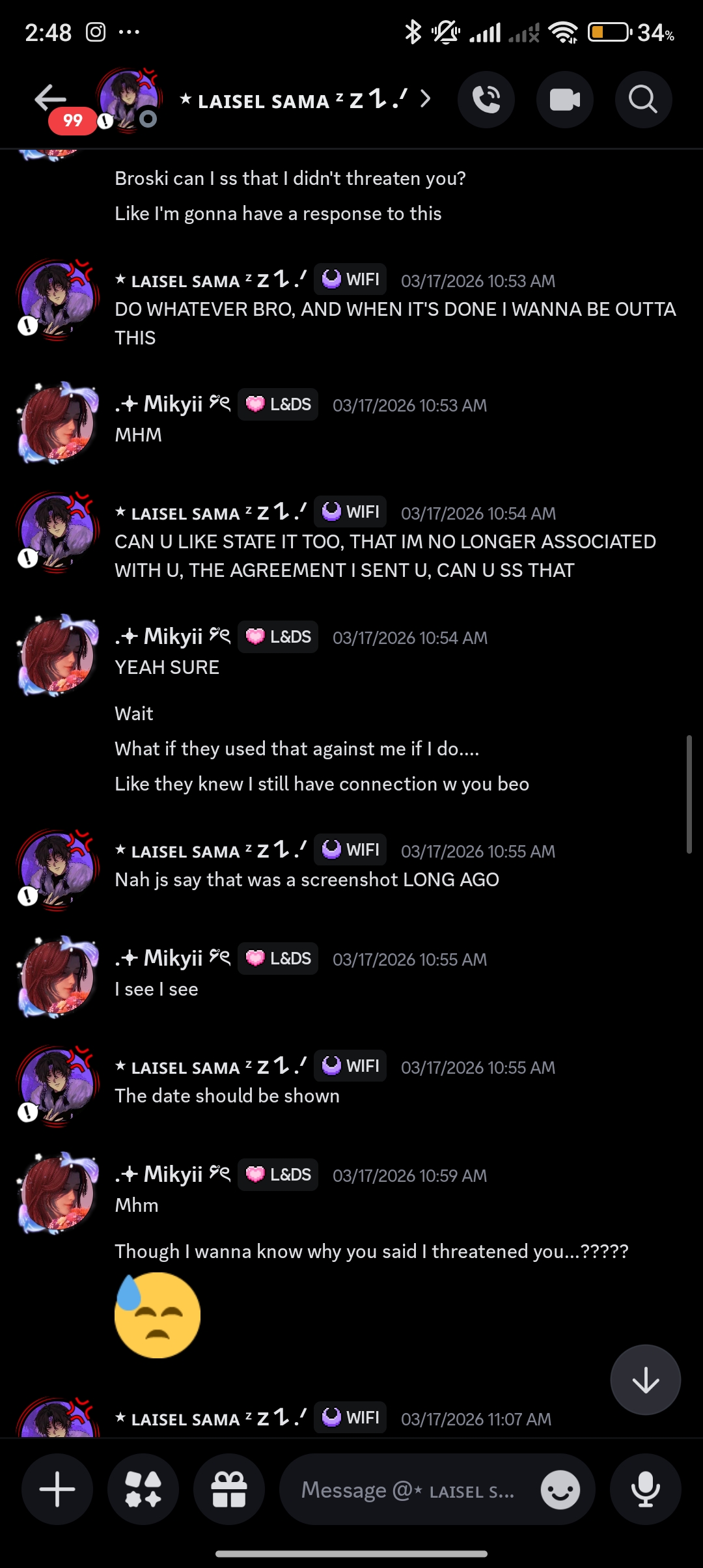Tap the L&DS tag beside Mikyii's 10:59 AM message
Screen dimensions: 703x1568
click(x=279, y=1175)
